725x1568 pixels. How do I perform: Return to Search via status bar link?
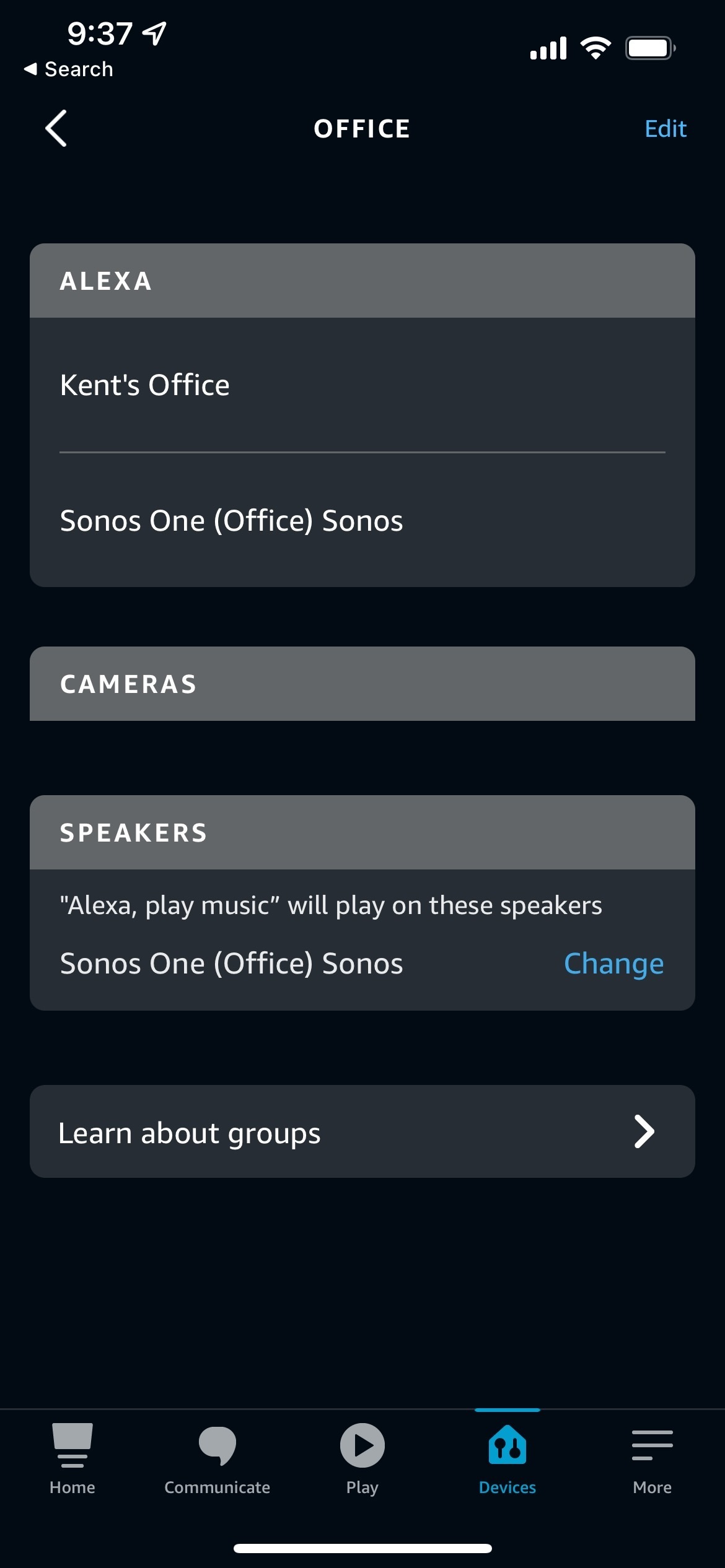click(68, 69)
